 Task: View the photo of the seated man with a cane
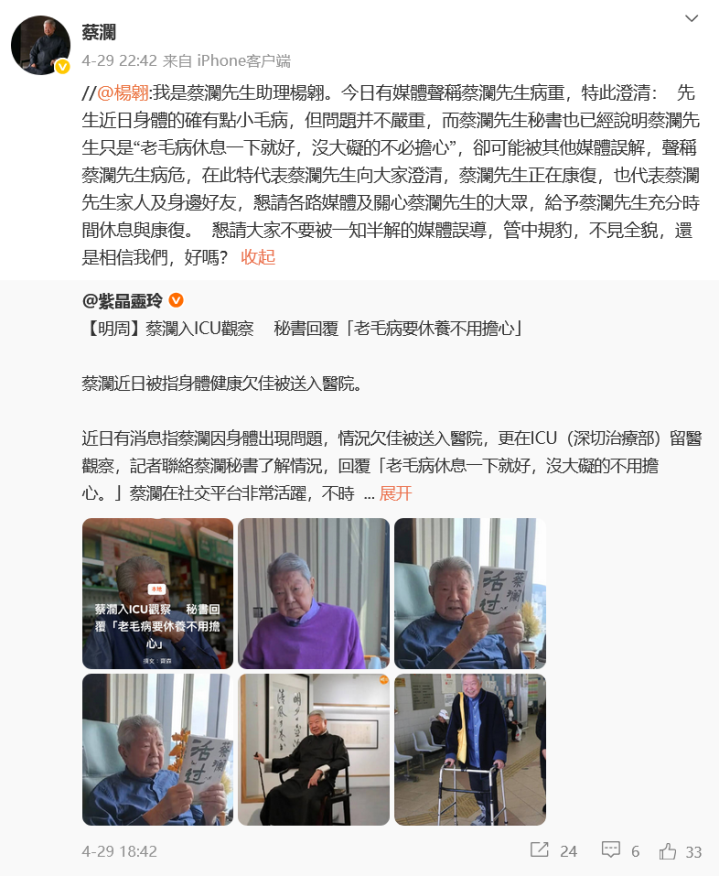point(313,749)
